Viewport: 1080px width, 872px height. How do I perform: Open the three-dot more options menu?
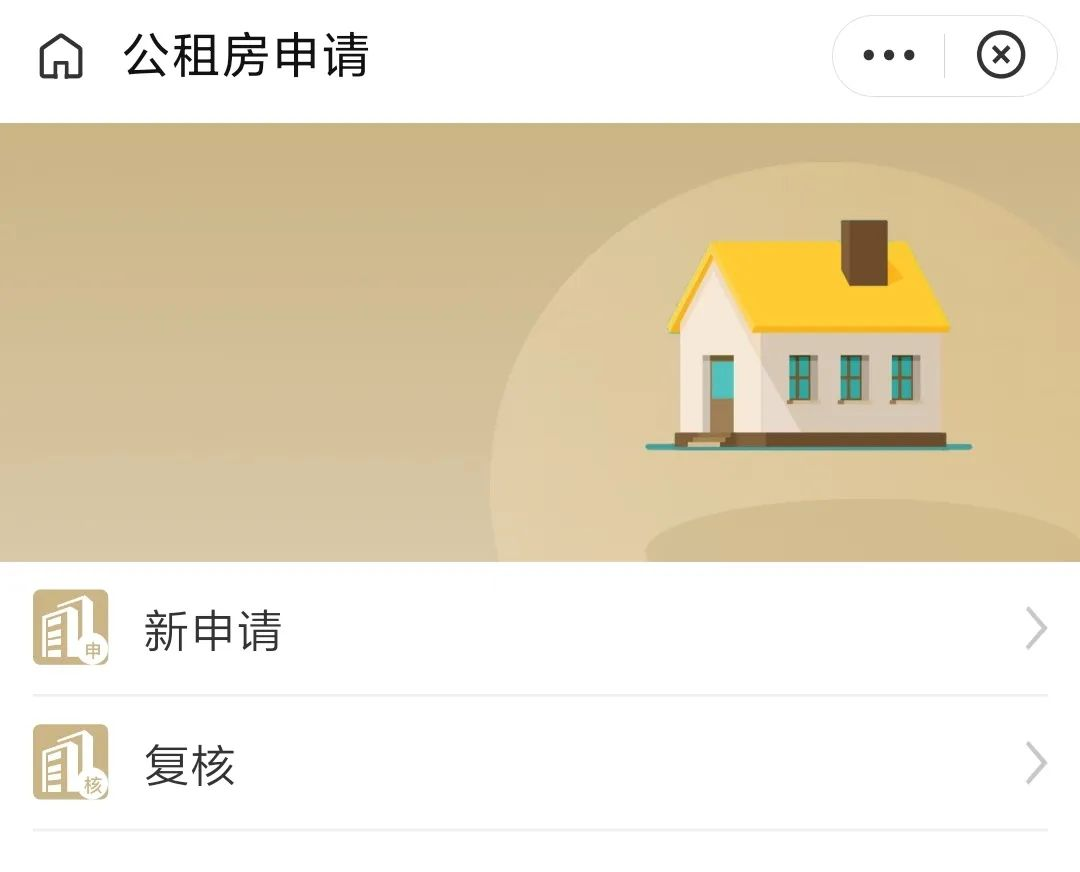click(889, 56)
